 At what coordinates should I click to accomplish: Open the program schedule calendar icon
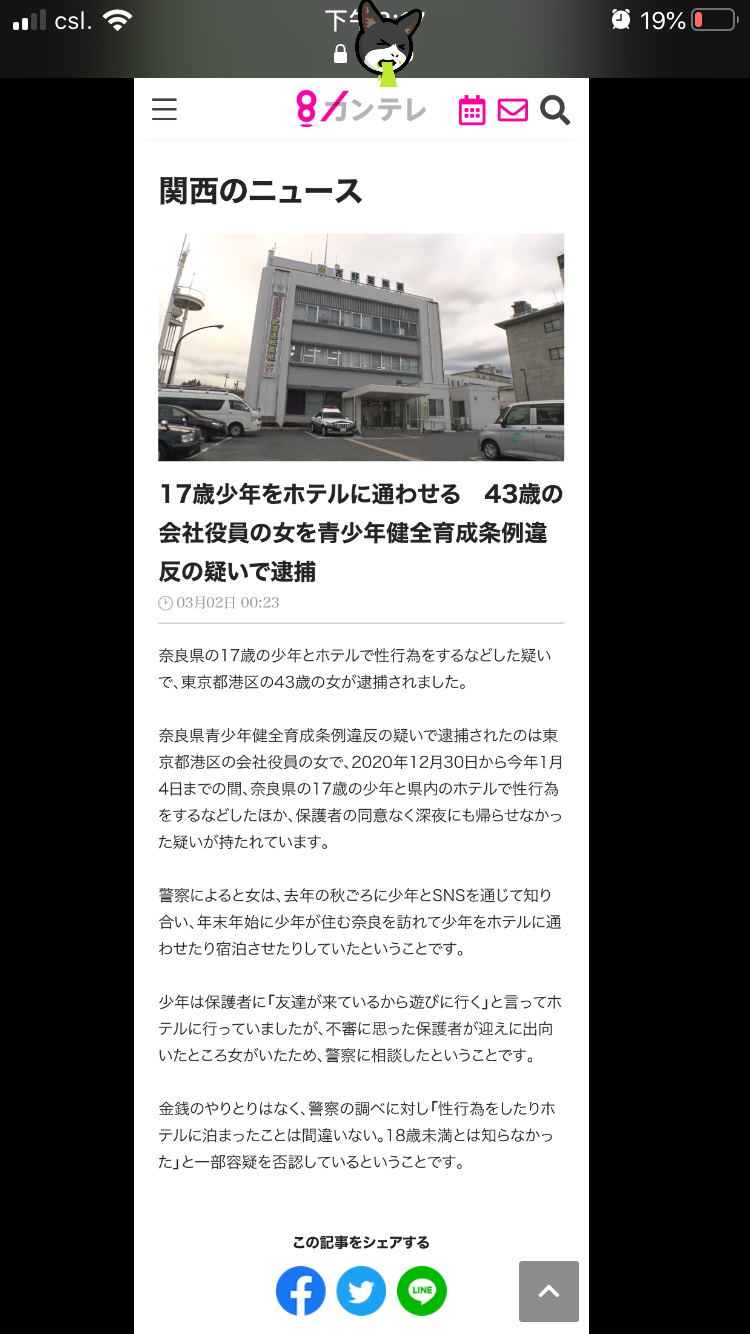click(x=472, y=110)
